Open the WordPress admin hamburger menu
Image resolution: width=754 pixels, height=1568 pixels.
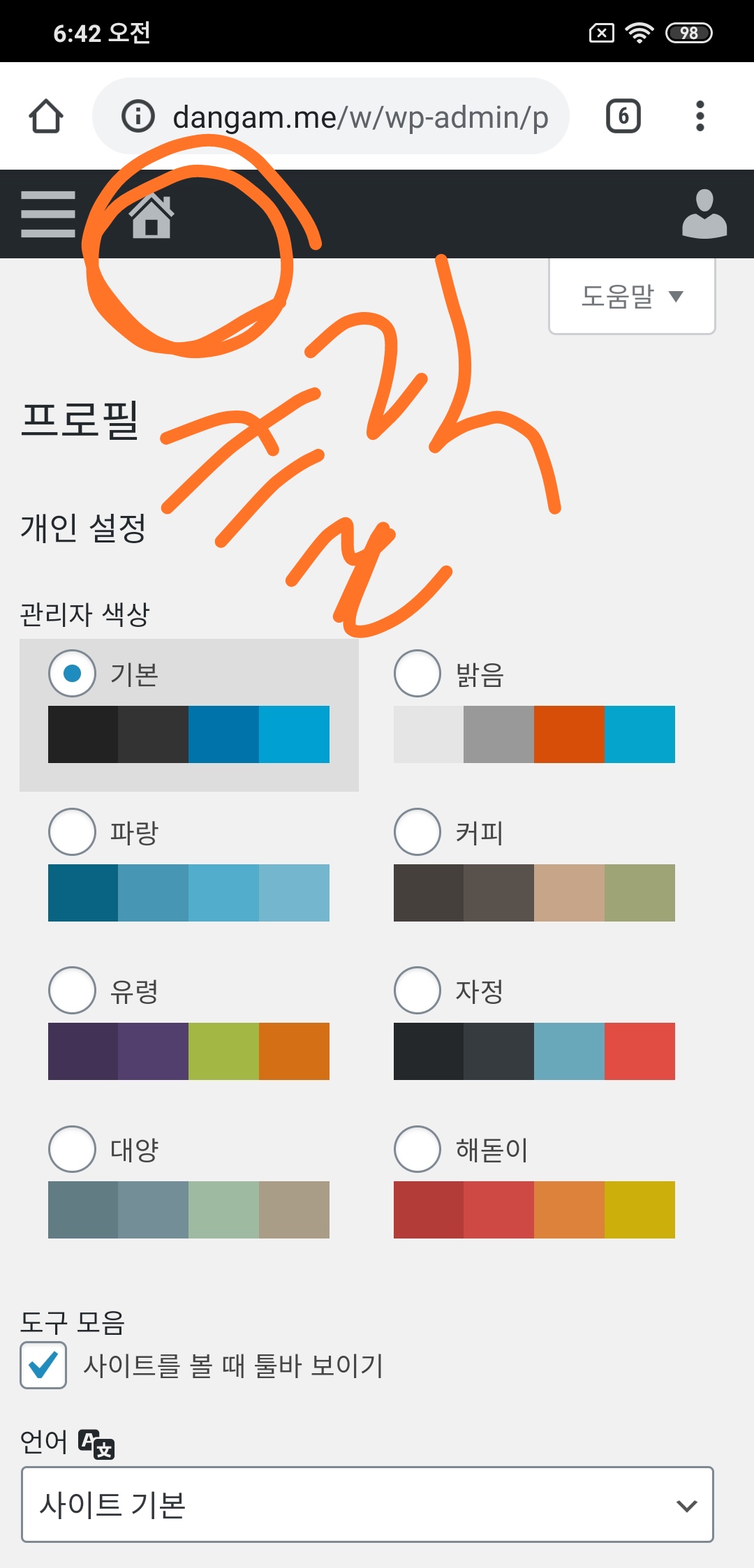pos(47,214)
